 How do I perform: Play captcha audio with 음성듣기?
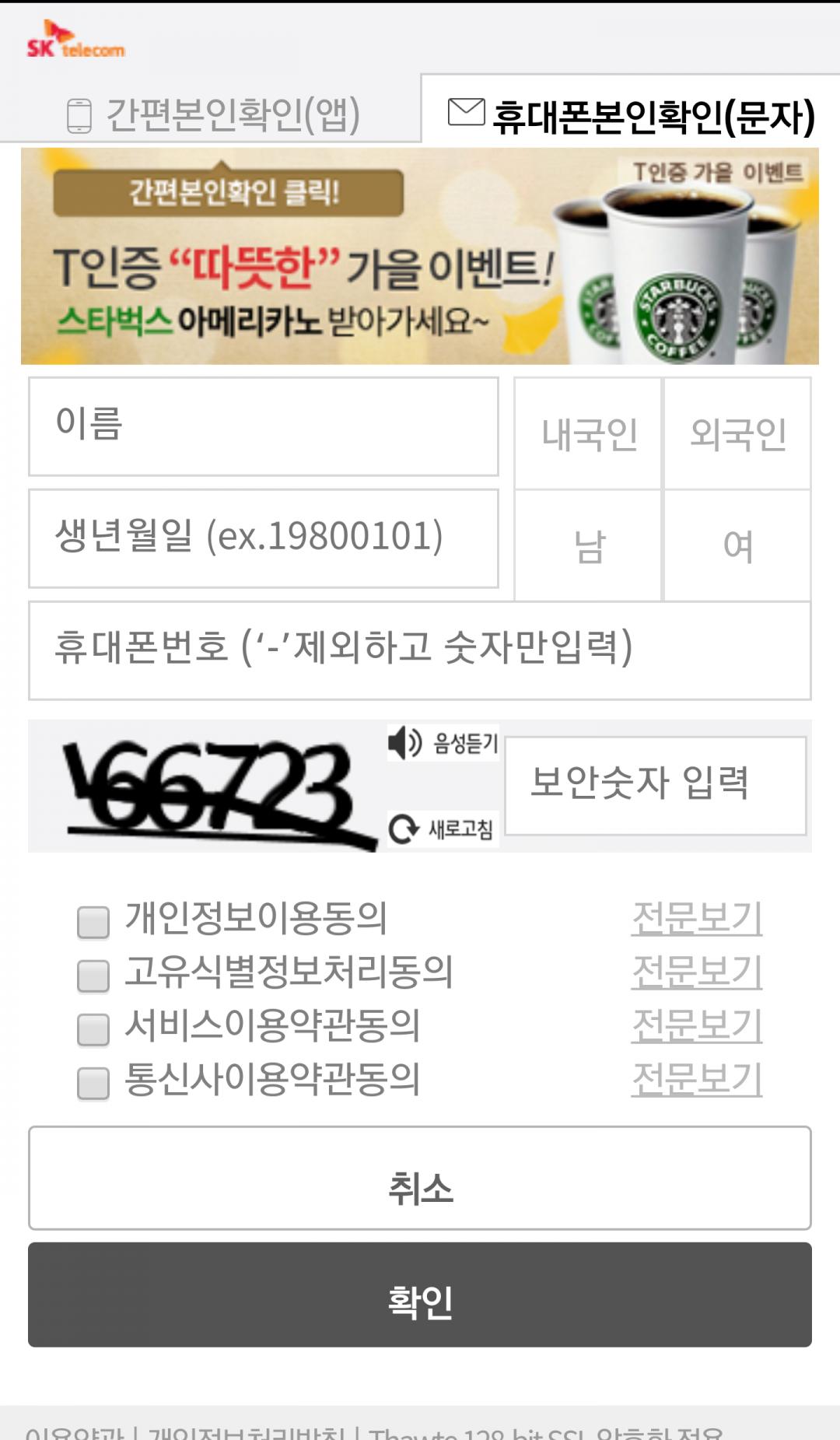coord(443,743)
